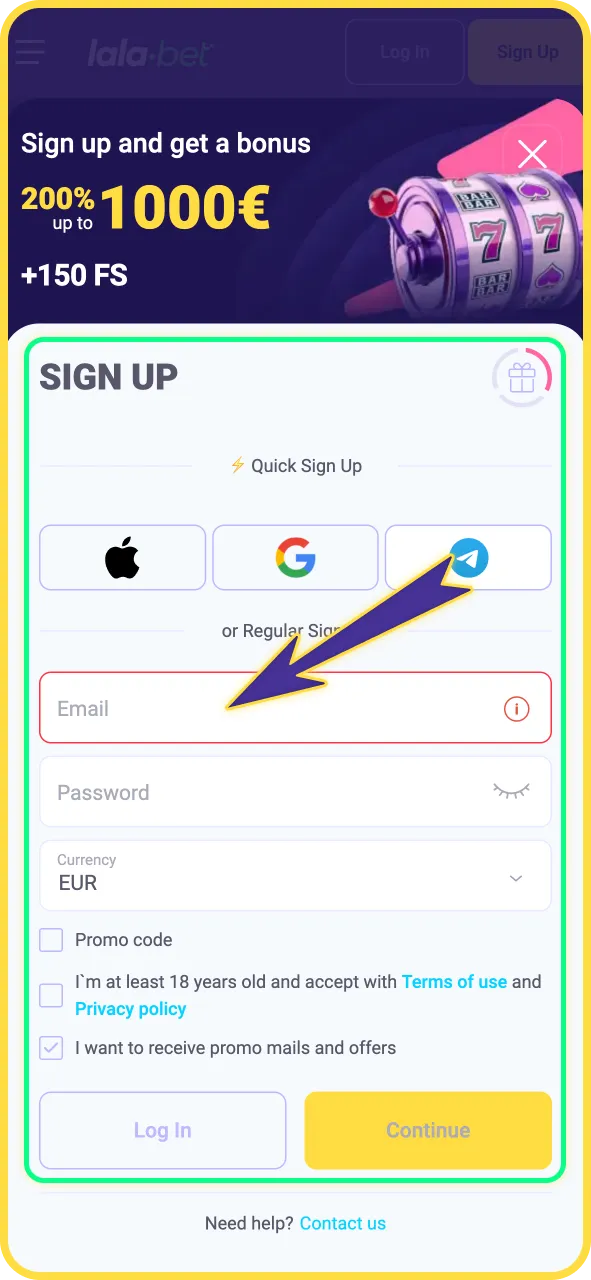Open the Contact us link
The image size is (591, 1280).
343,1223
